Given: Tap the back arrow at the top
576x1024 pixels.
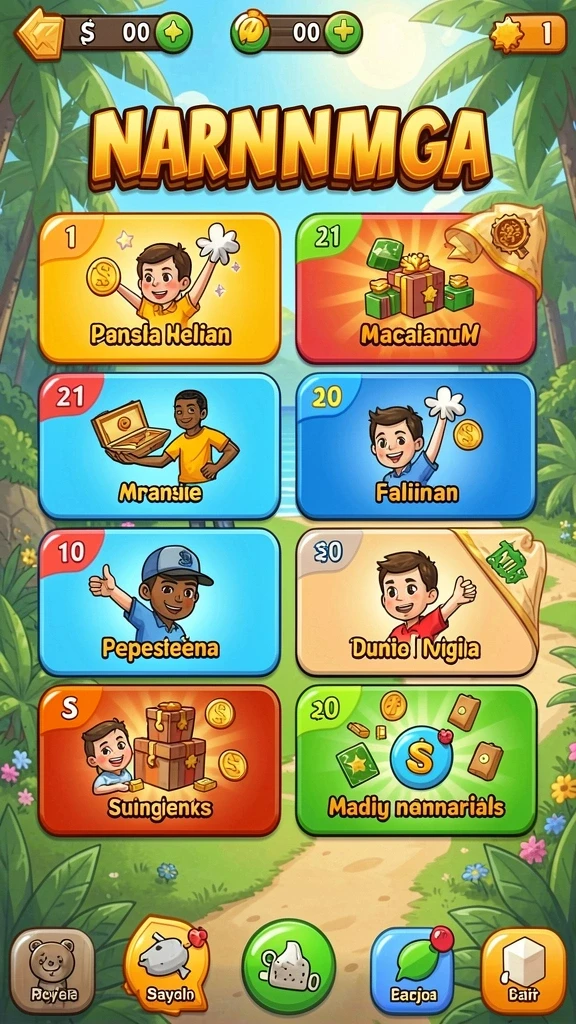Looking at the screenshot, I should 39,33.
